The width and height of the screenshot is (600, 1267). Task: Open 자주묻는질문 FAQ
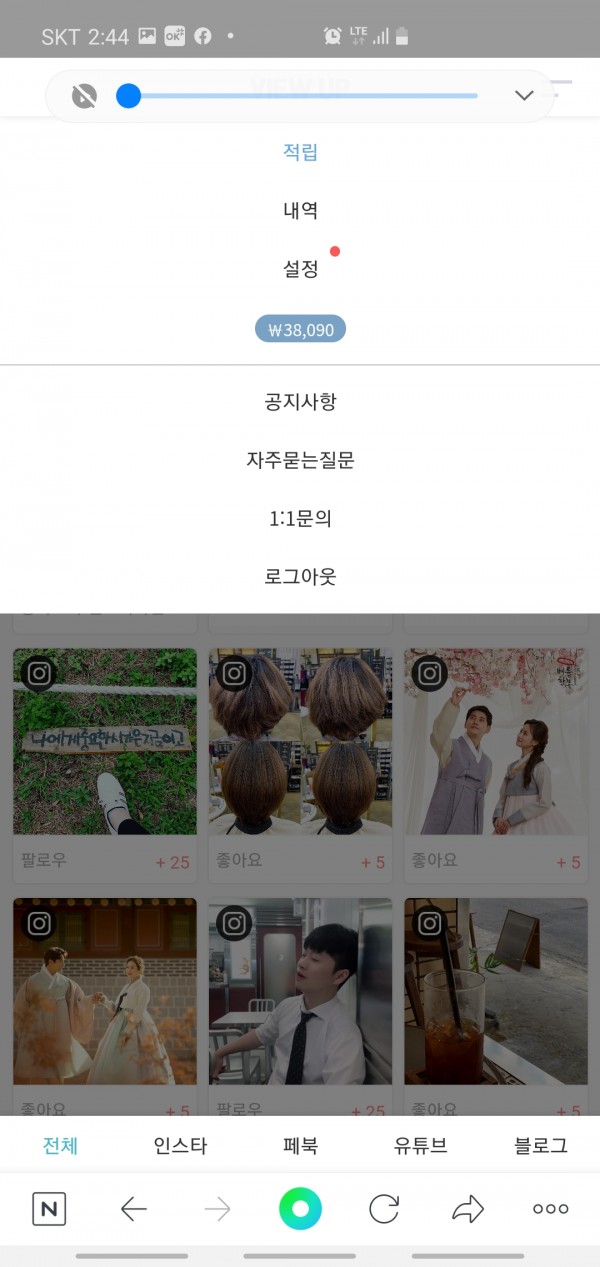click(300, 460)
